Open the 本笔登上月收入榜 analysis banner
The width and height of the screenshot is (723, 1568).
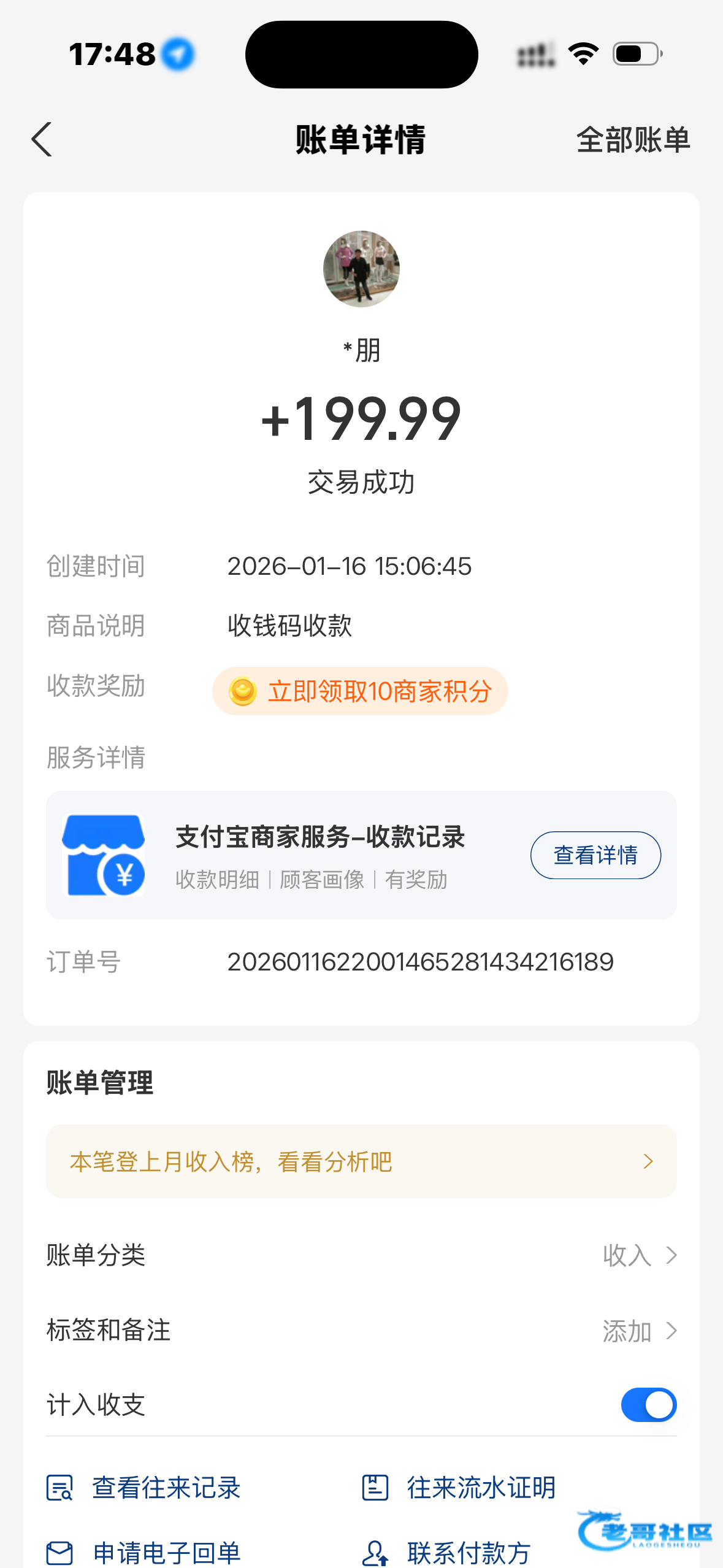(x=361, y=1161)
